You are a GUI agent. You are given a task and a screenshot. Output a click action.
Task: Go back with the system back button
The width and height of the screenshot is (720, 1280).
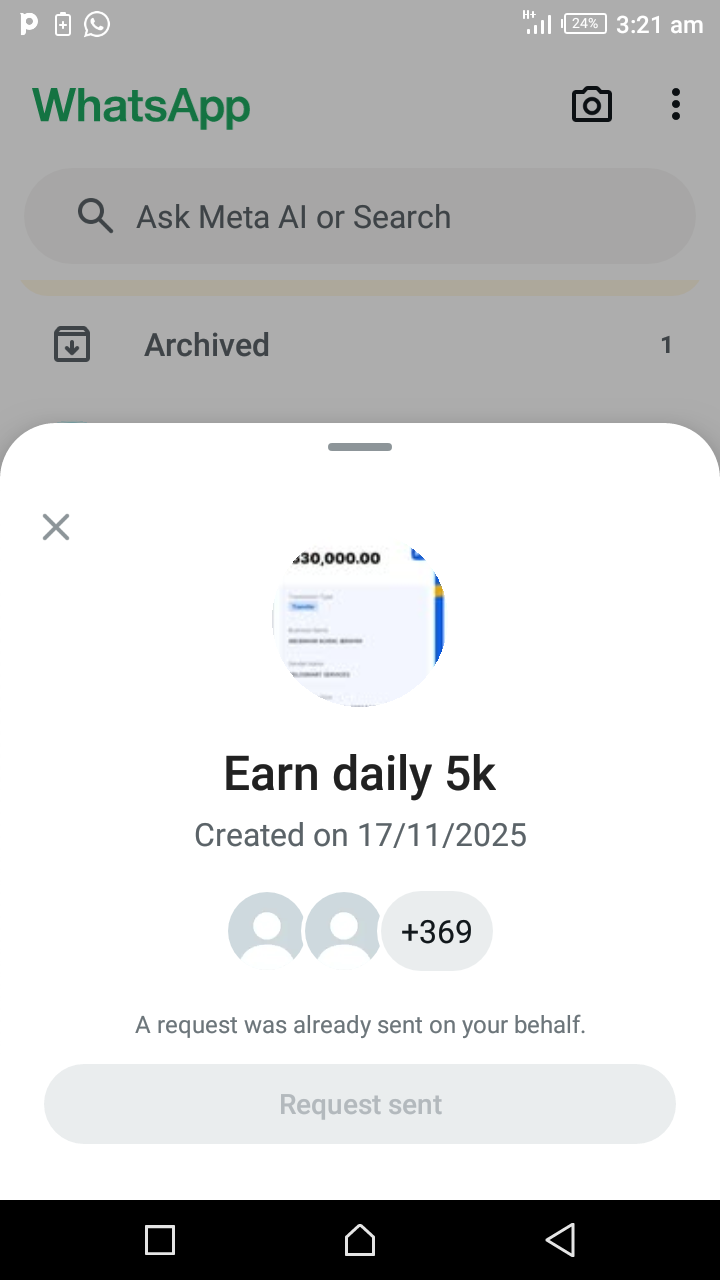point(560,1240)
